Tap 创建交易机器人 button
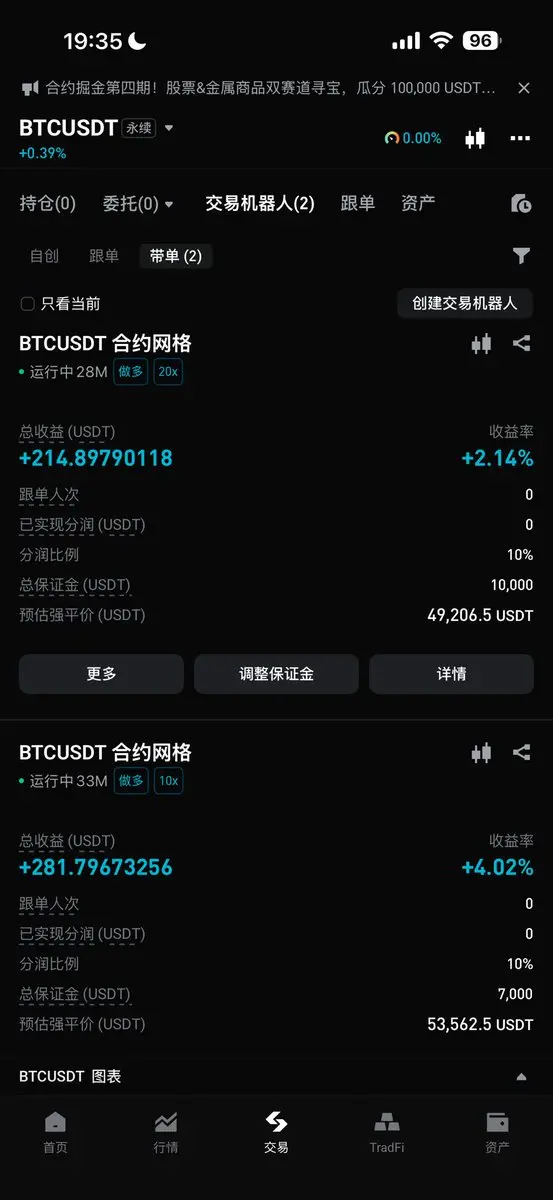Image resolution: width=553 pixels, height=1200 pixels. coord(464,303)
